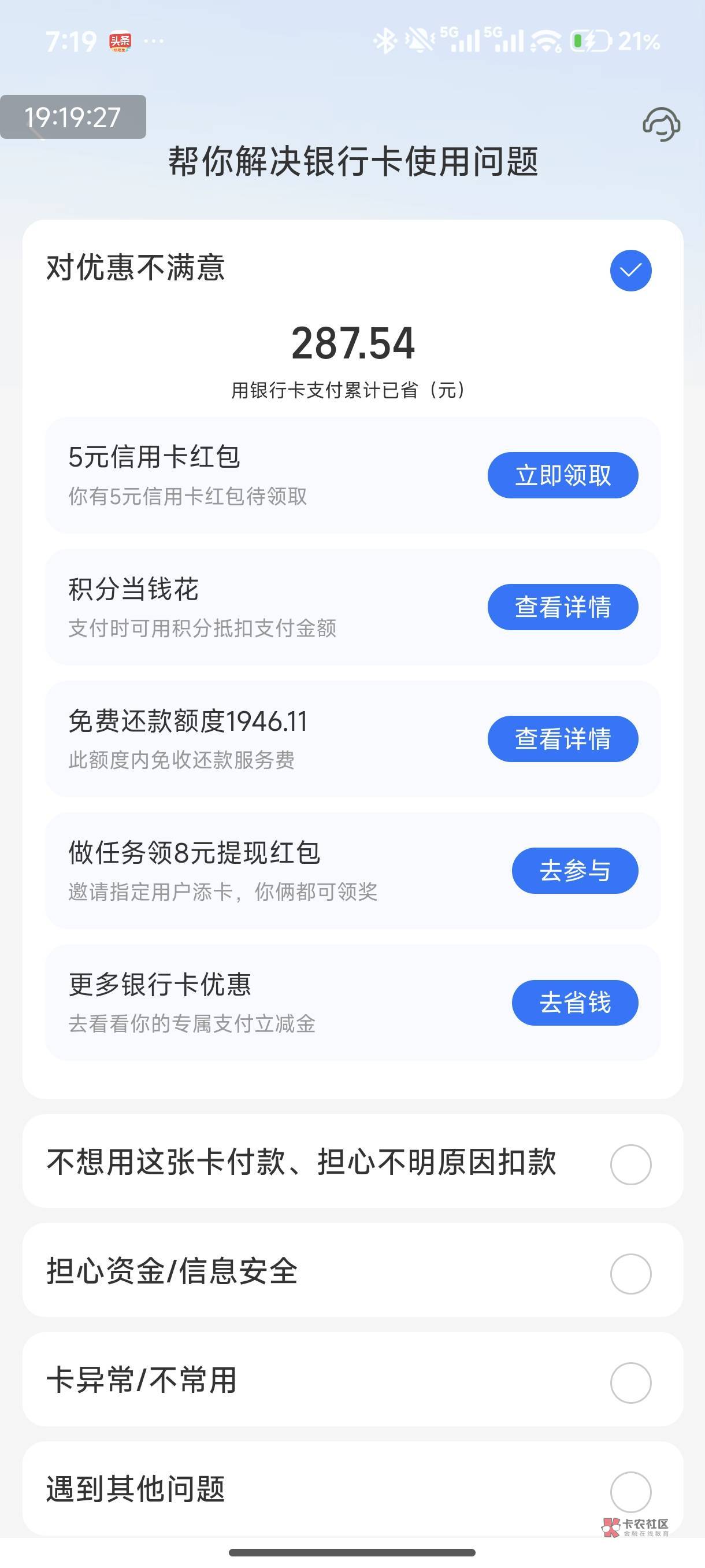This screenshot has width=705, height=1568.
Task: Select 不想用这张卡付款、担心不明原因扣款
Action: click(631, 1164)
